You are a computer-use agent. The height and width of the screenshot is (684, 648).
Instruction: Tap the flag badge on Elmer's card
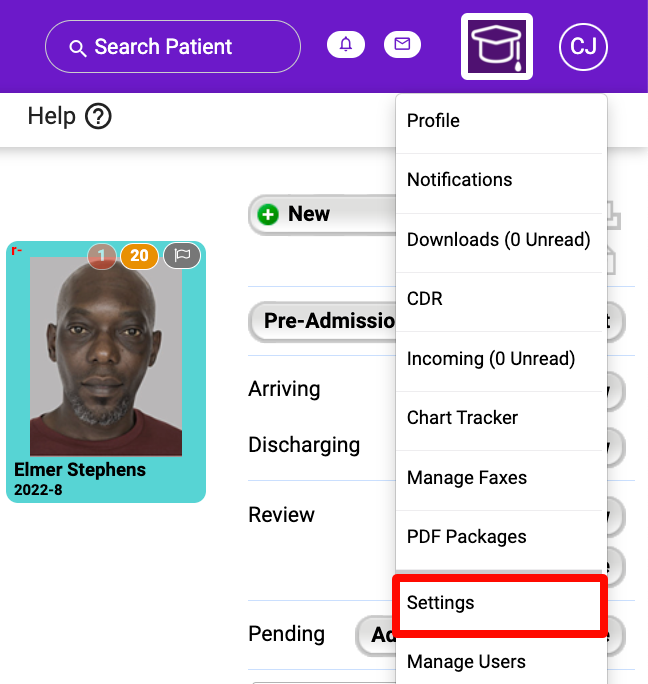[182, 256]
